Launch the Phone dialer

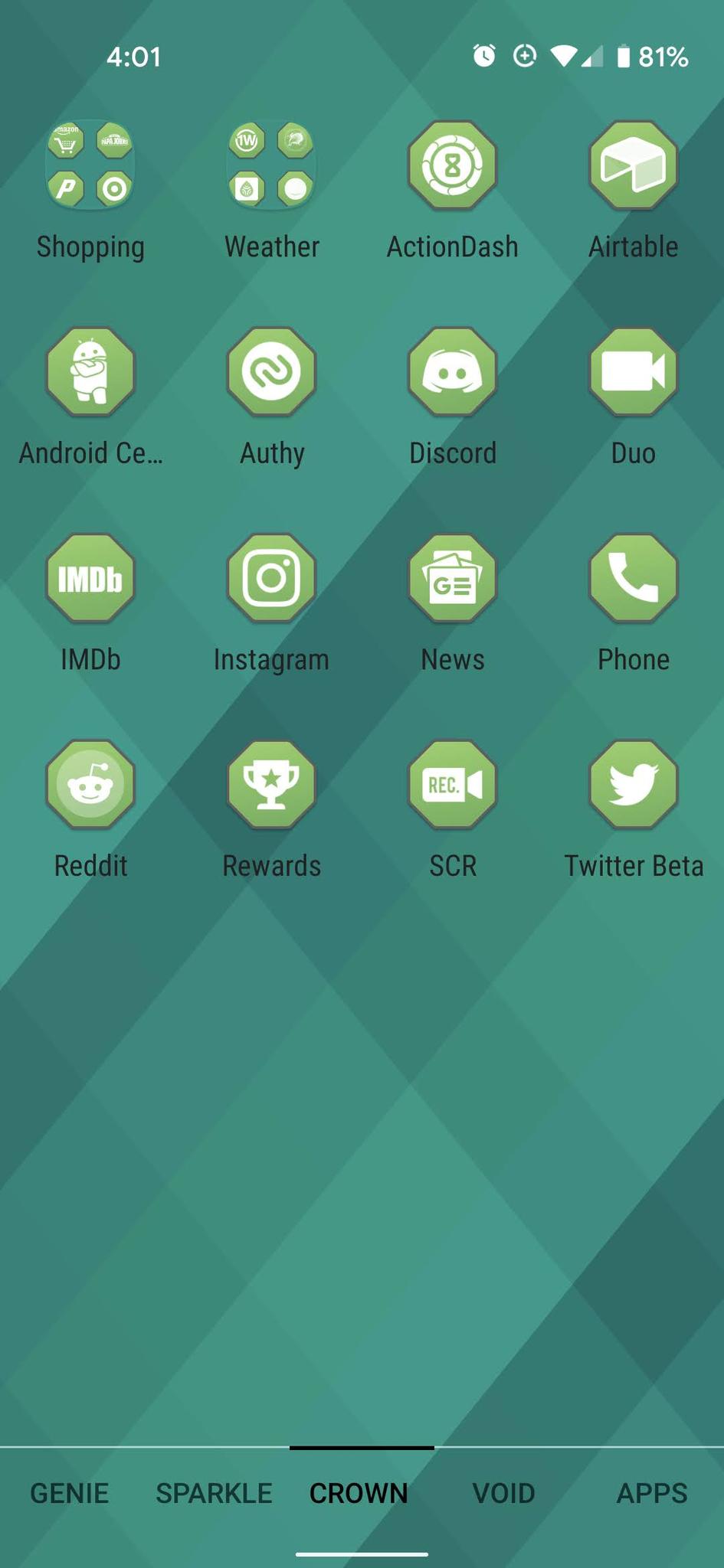pos(633,578)
